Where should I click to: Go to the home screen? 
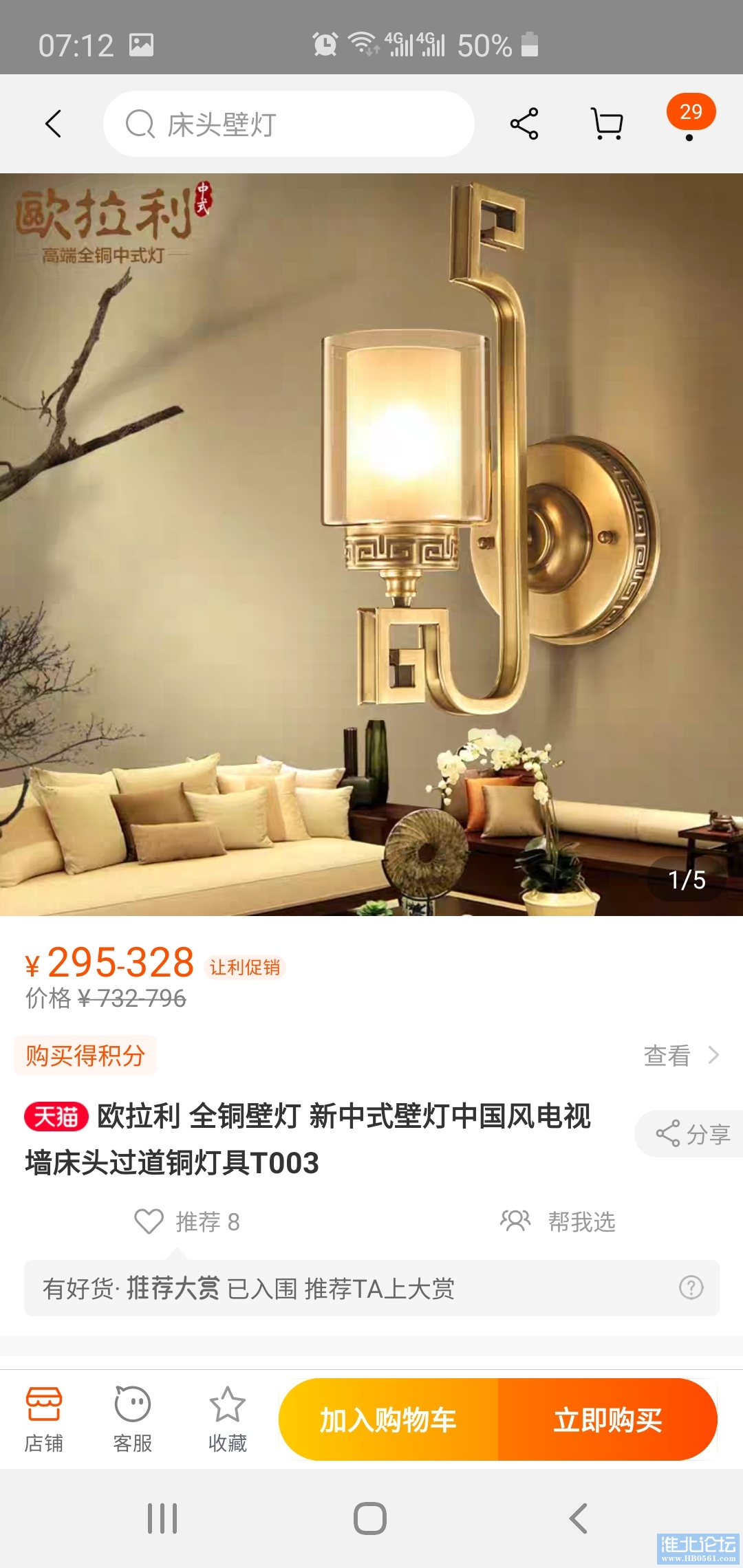370,1518
